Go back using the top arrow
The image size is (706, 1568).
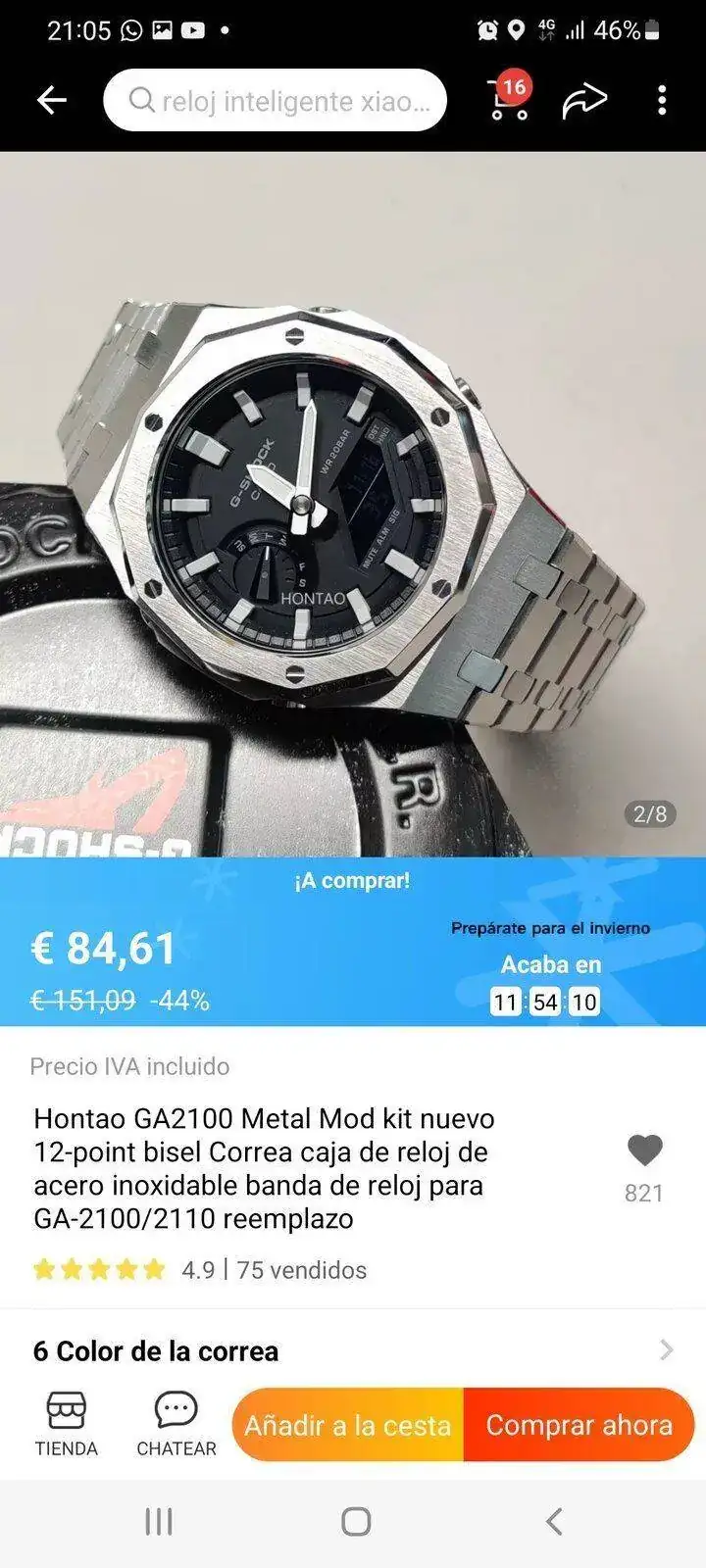(51, 100)
